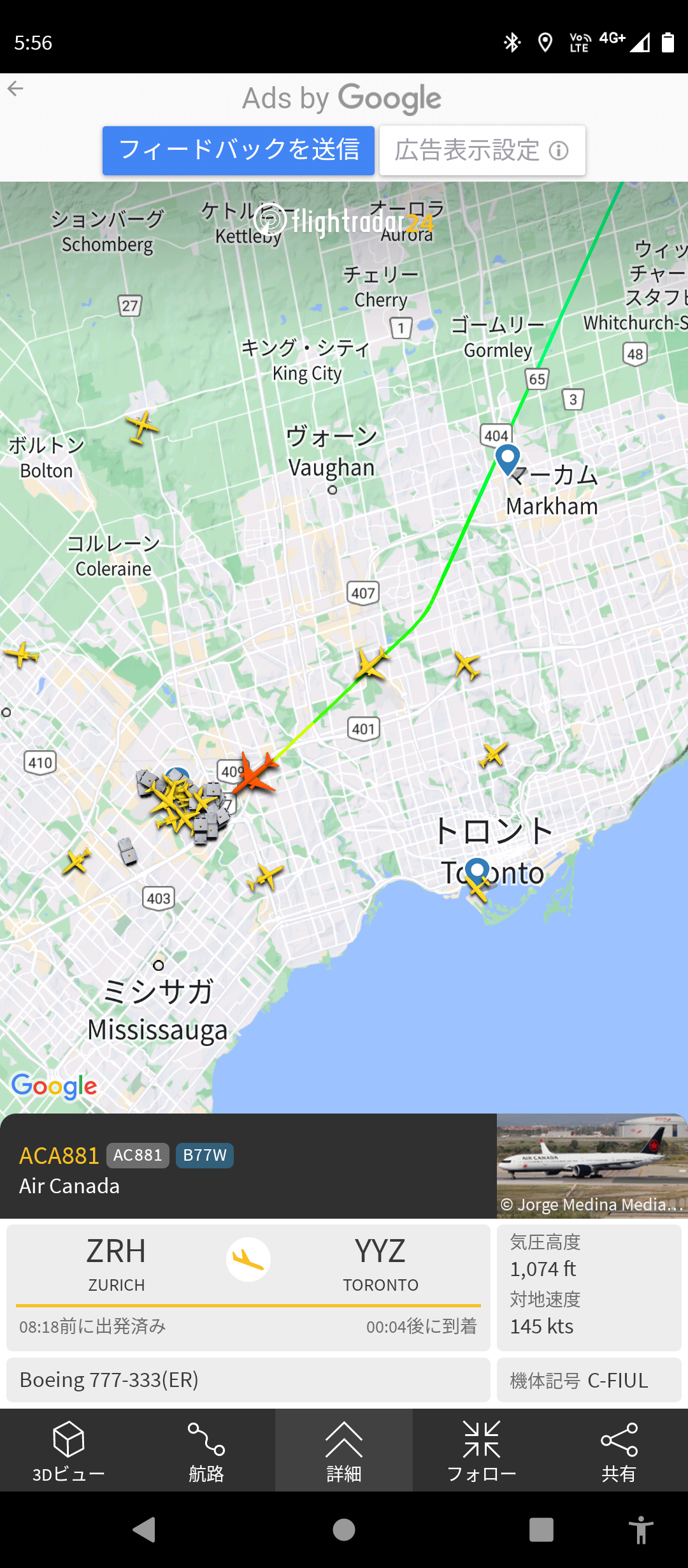This screenshot has width=688, height=1568.
Task: Open 広告表示設定 ad settings
Action: click(482, 150)
